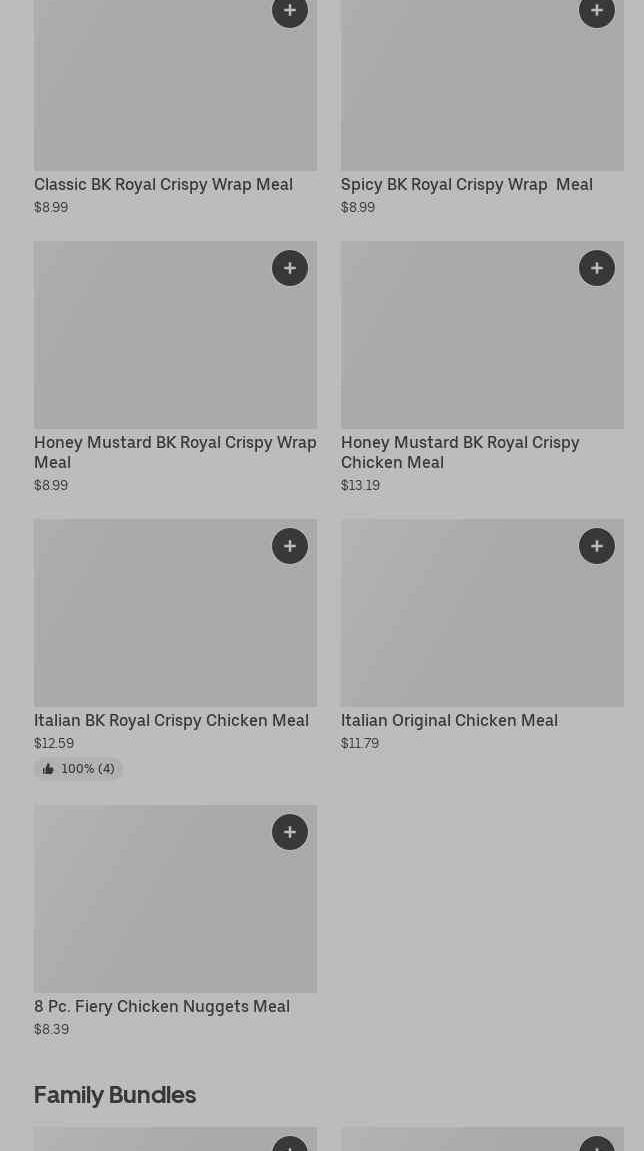
Task: Add Honey Mustard BK Royal Crispy Wrap Meal
Action: 290,268
